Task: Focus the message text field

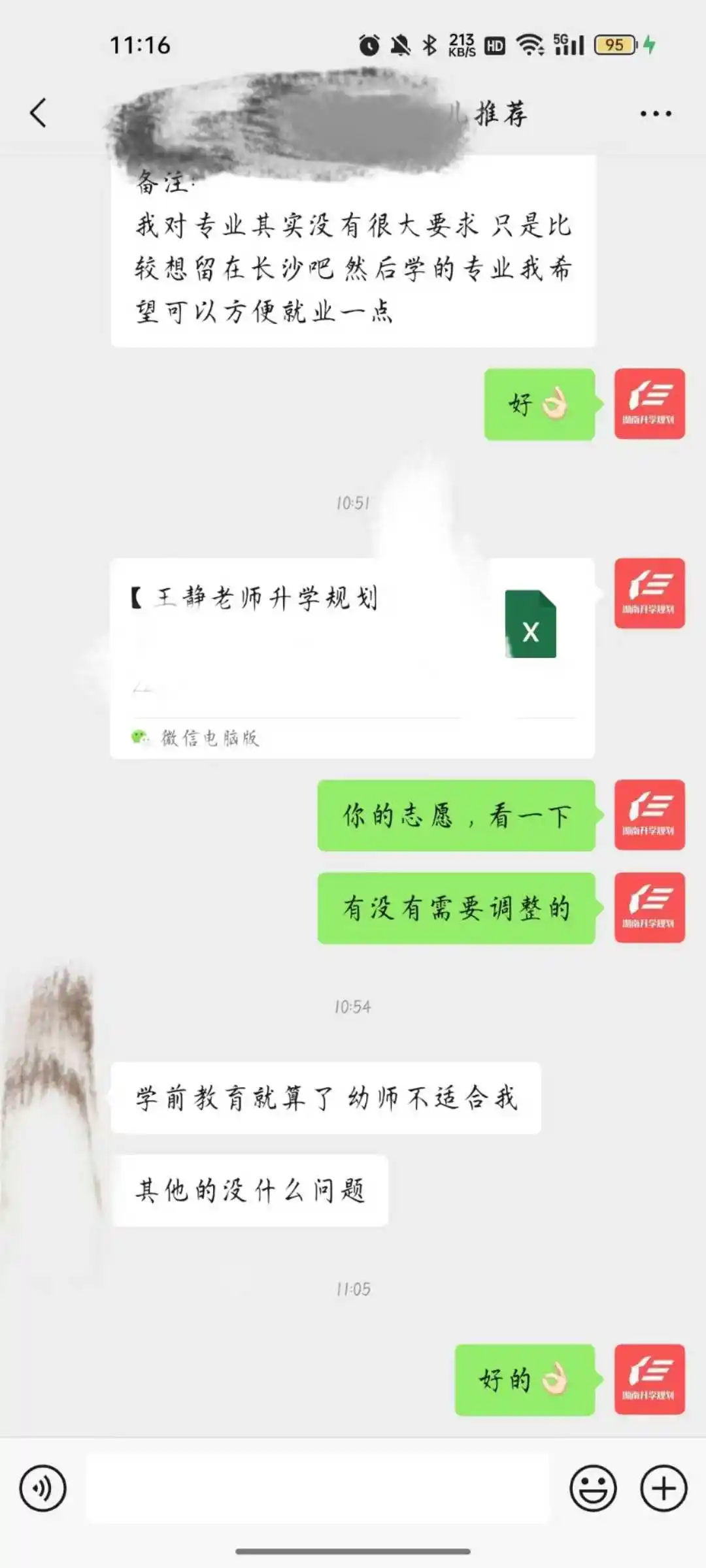Action: click(318, 1489)
